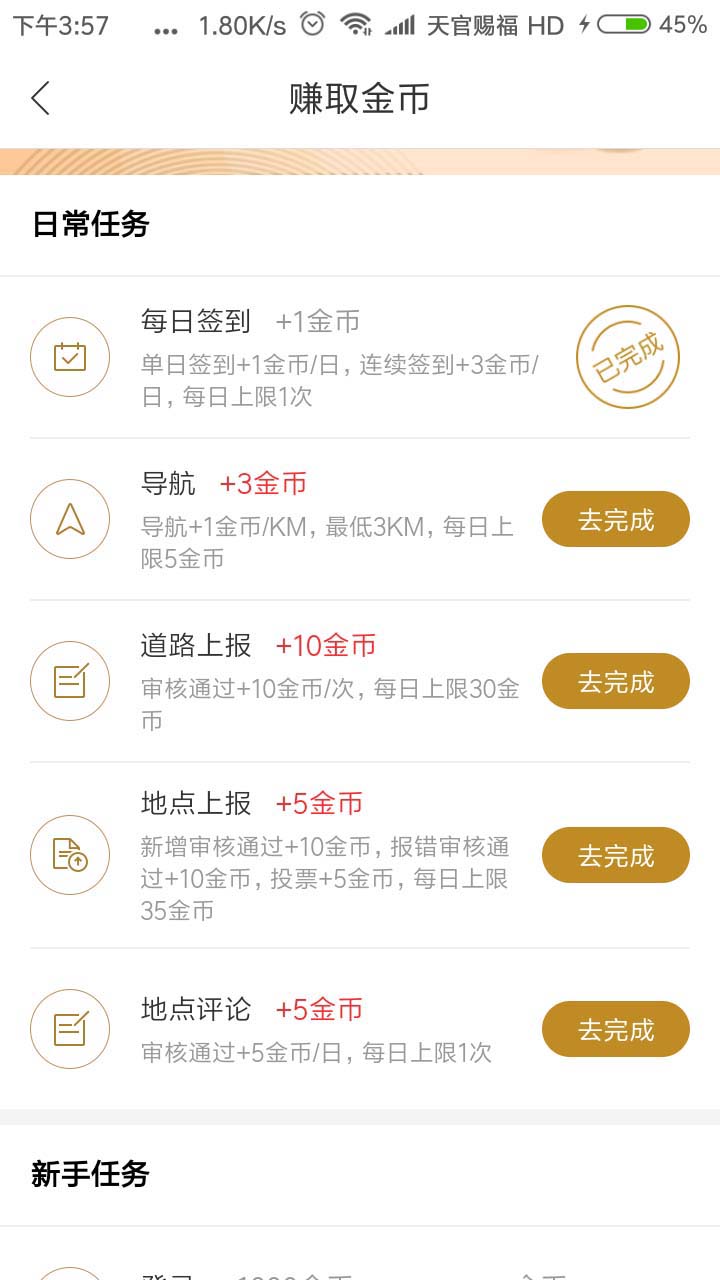Click 去完成 next to 道路上报
Image resolution: width=720 pixels, height=1280 pixels.
click(615, 681)
